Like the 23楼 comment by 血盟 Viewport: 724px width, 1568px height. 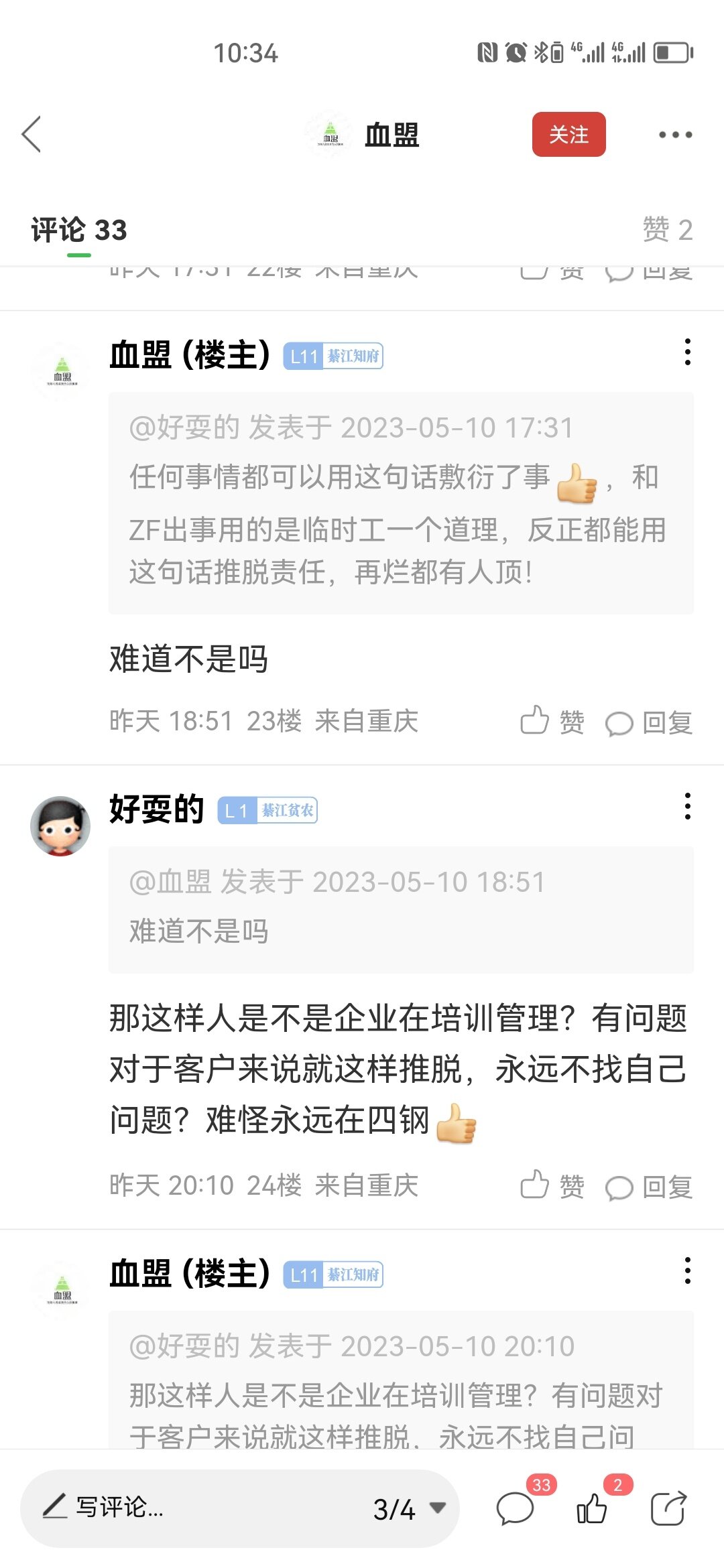point(552,722)
